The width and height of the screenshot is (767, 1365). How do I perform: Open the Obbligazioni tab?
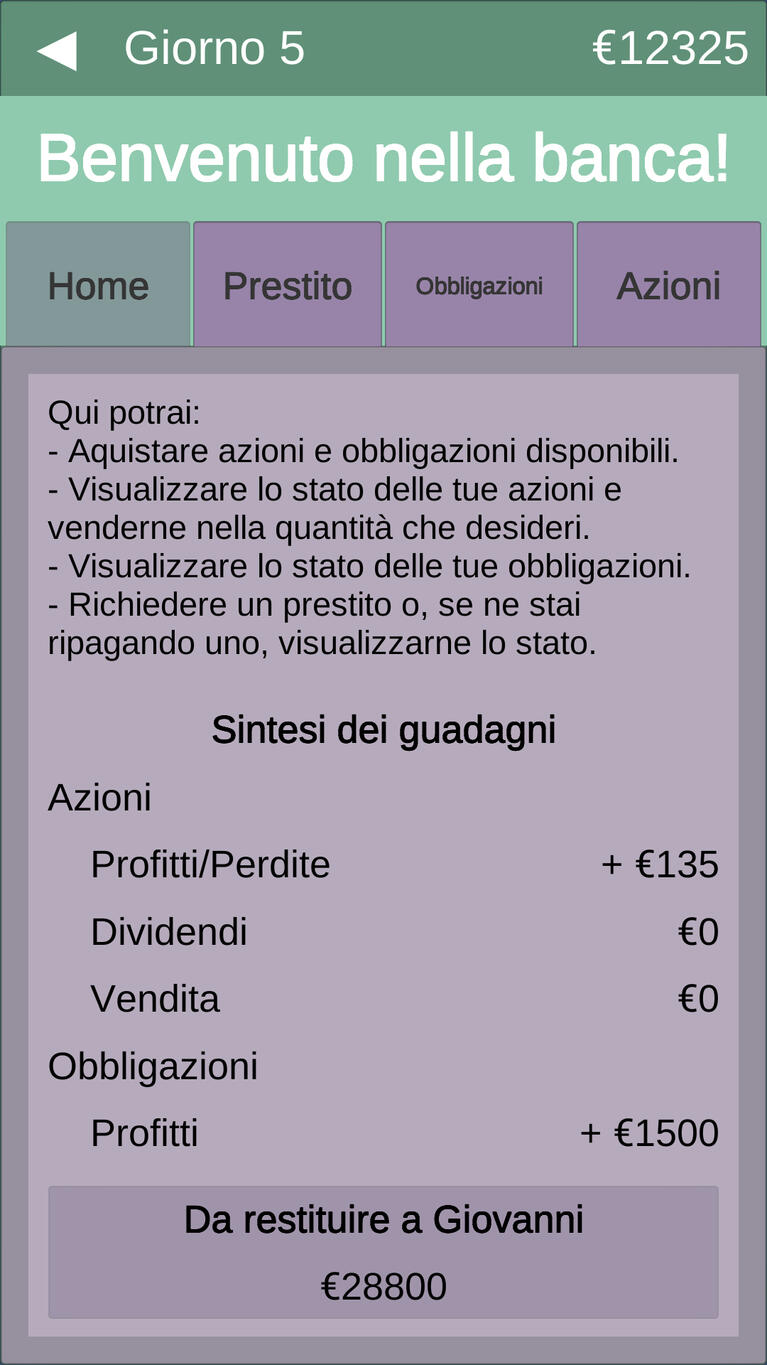479,285
